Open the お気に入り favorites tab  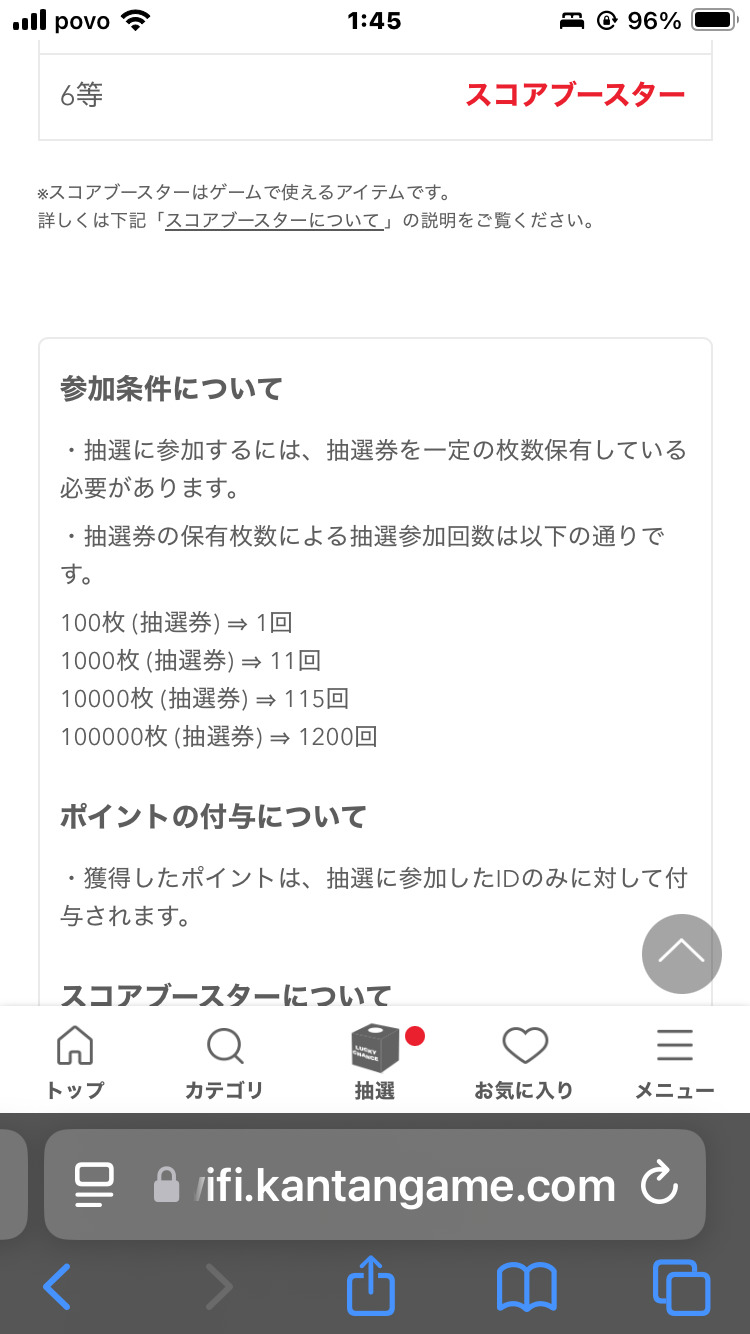[524, 1062]
